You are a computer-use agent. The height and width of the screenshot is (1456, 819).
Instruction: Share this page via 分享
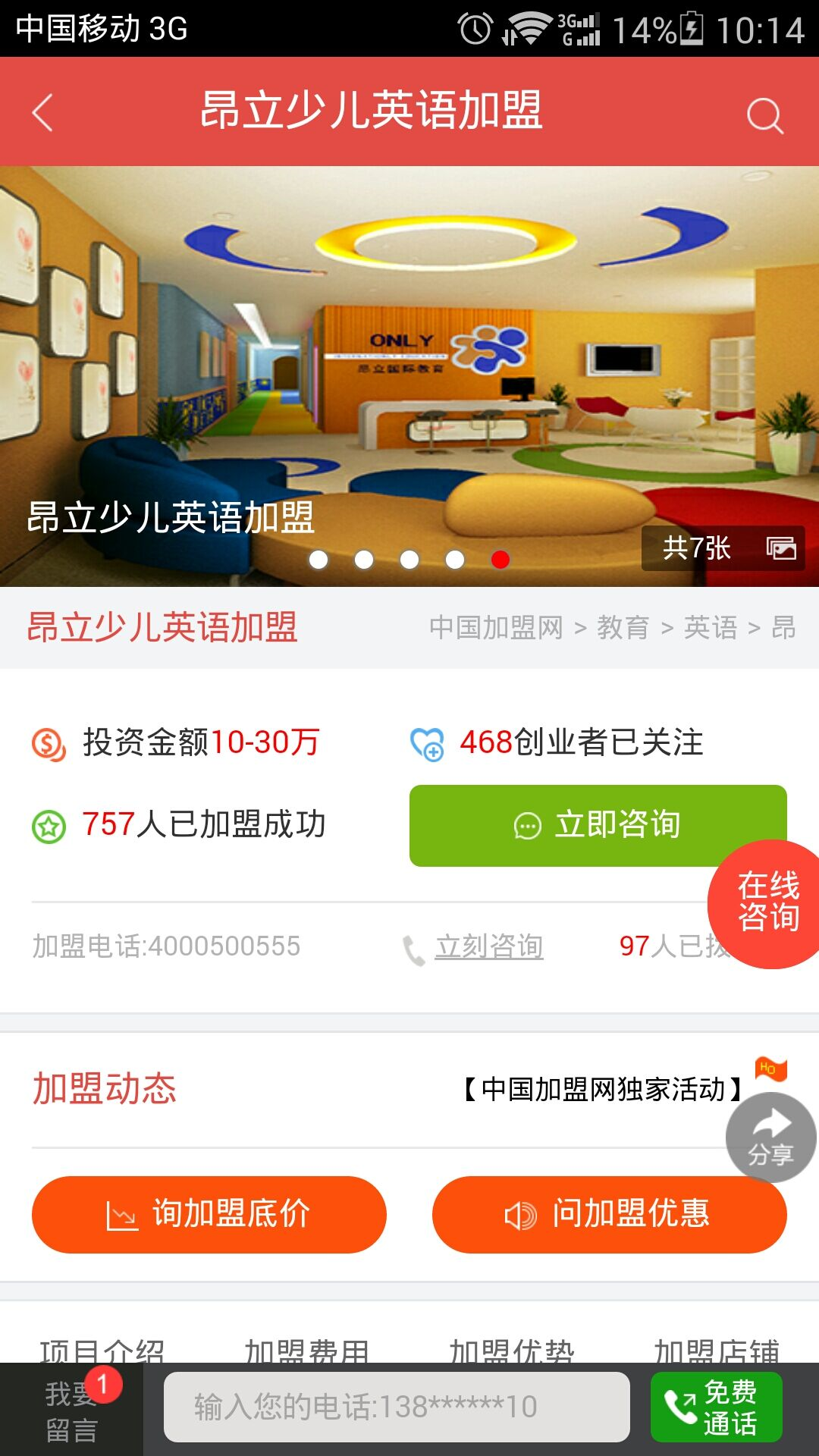coord(770,1137)
